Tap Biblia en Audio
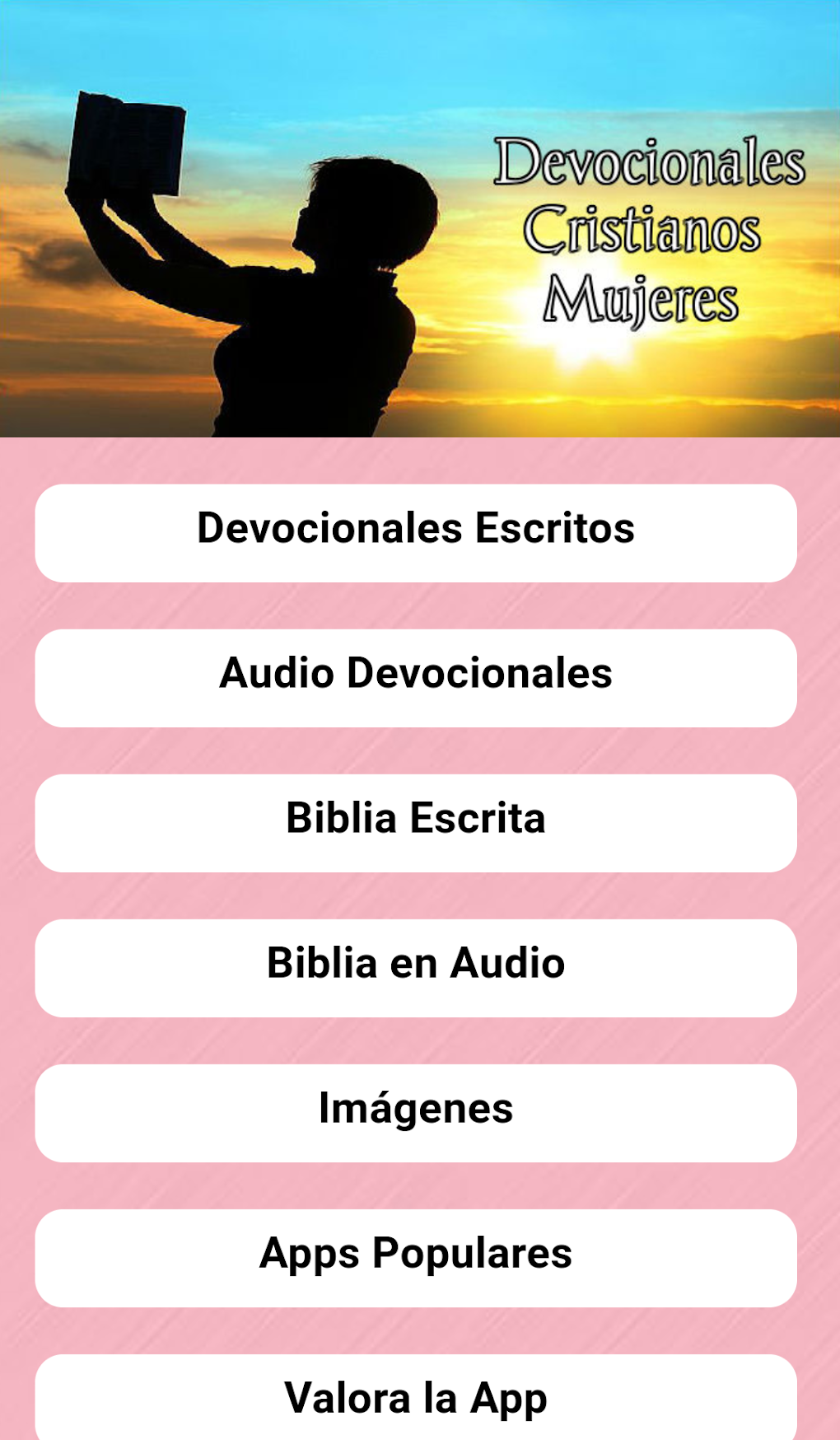 click(x=416, y=967)
